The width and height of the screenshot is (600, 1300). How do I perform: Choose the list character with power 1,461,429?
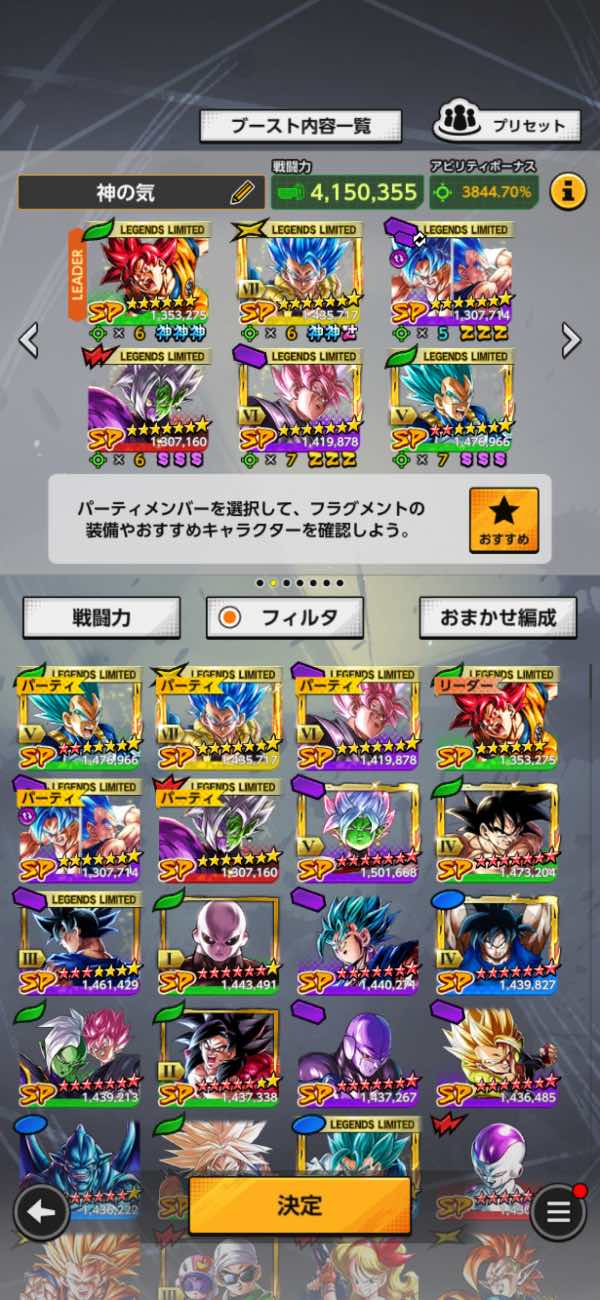pos(79,942)
